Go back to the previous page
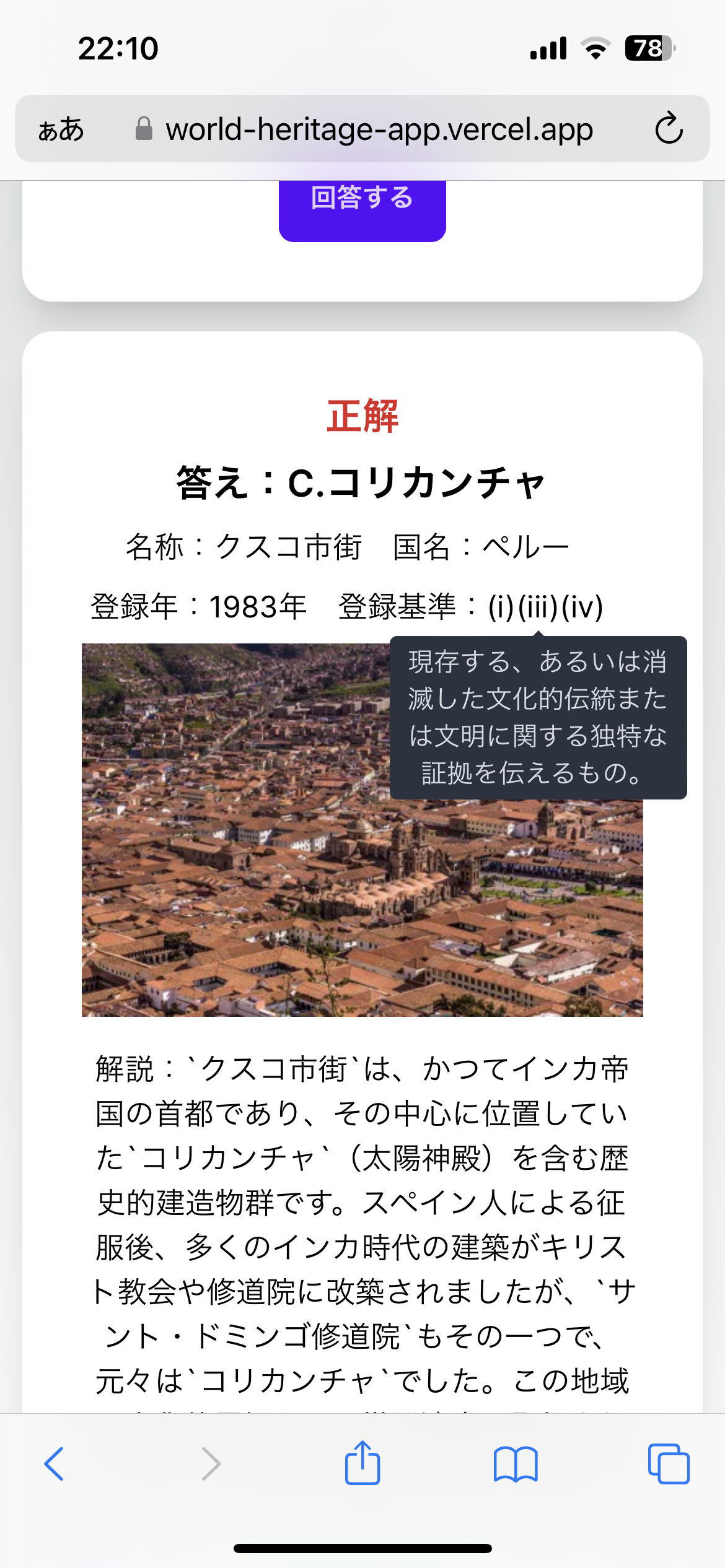 coord(55,1464)
